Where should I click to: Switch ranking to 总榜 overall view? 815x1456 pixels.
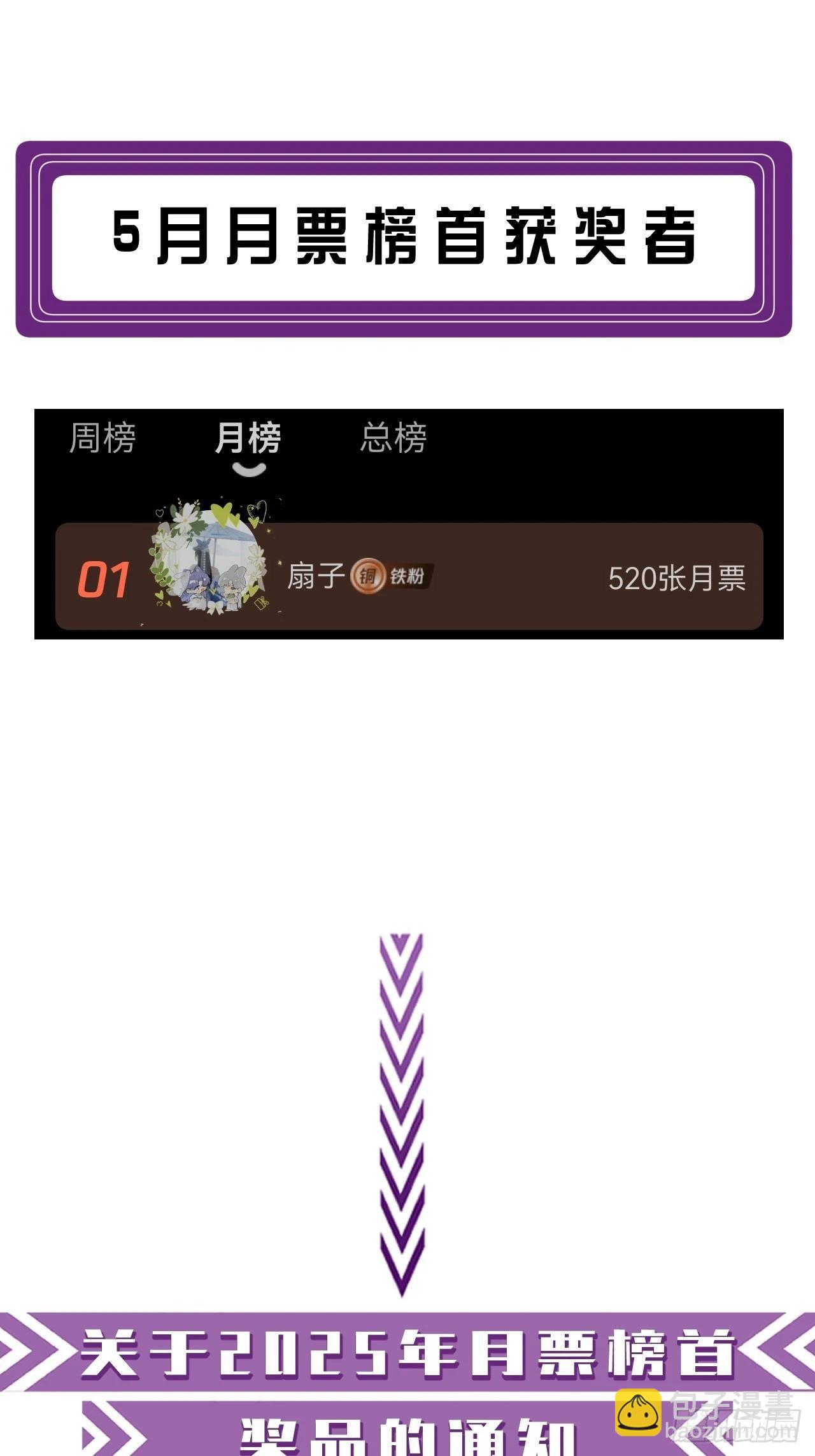click(393, 437)
